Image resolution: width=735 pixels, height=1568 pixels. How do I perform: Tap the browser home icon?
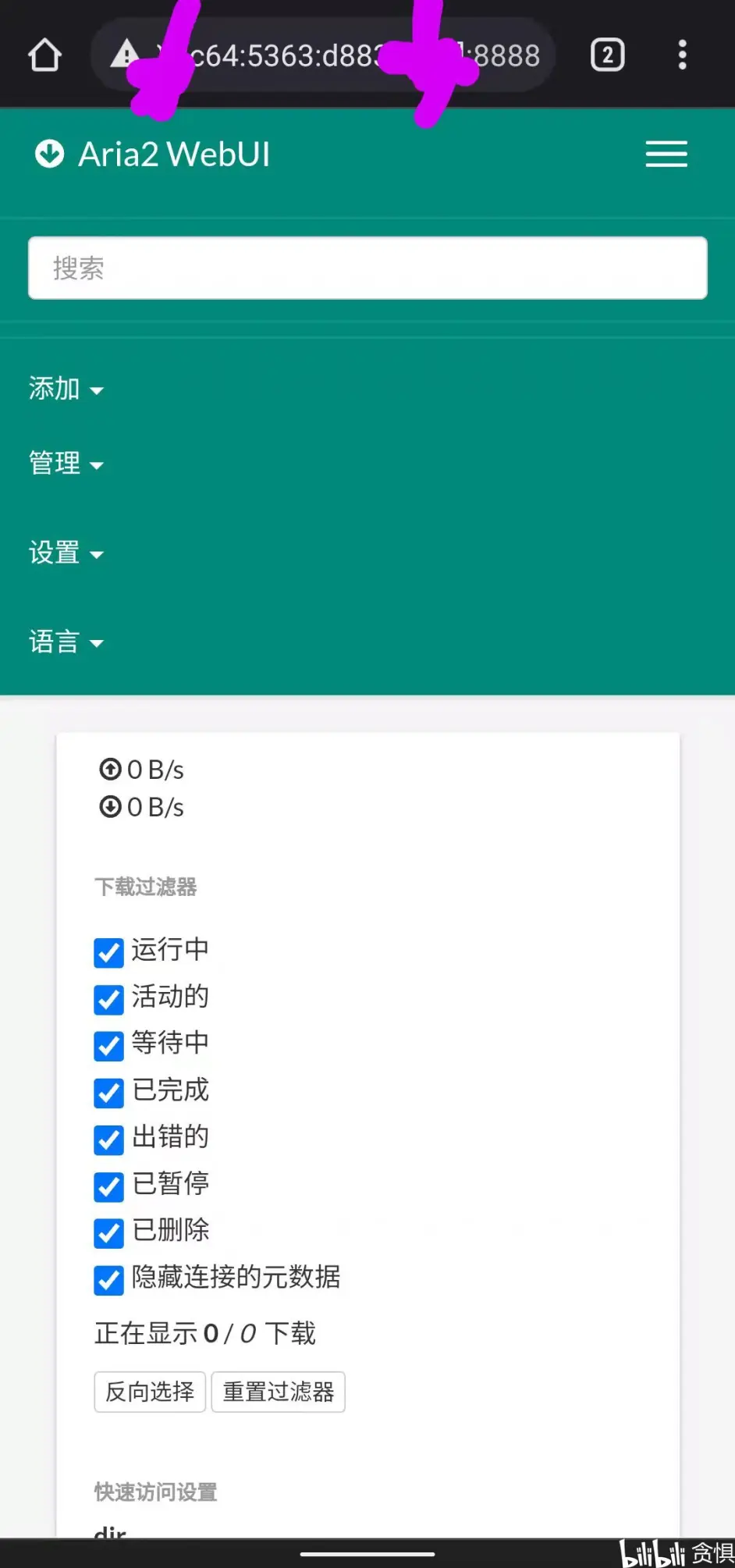pos(44,55)
